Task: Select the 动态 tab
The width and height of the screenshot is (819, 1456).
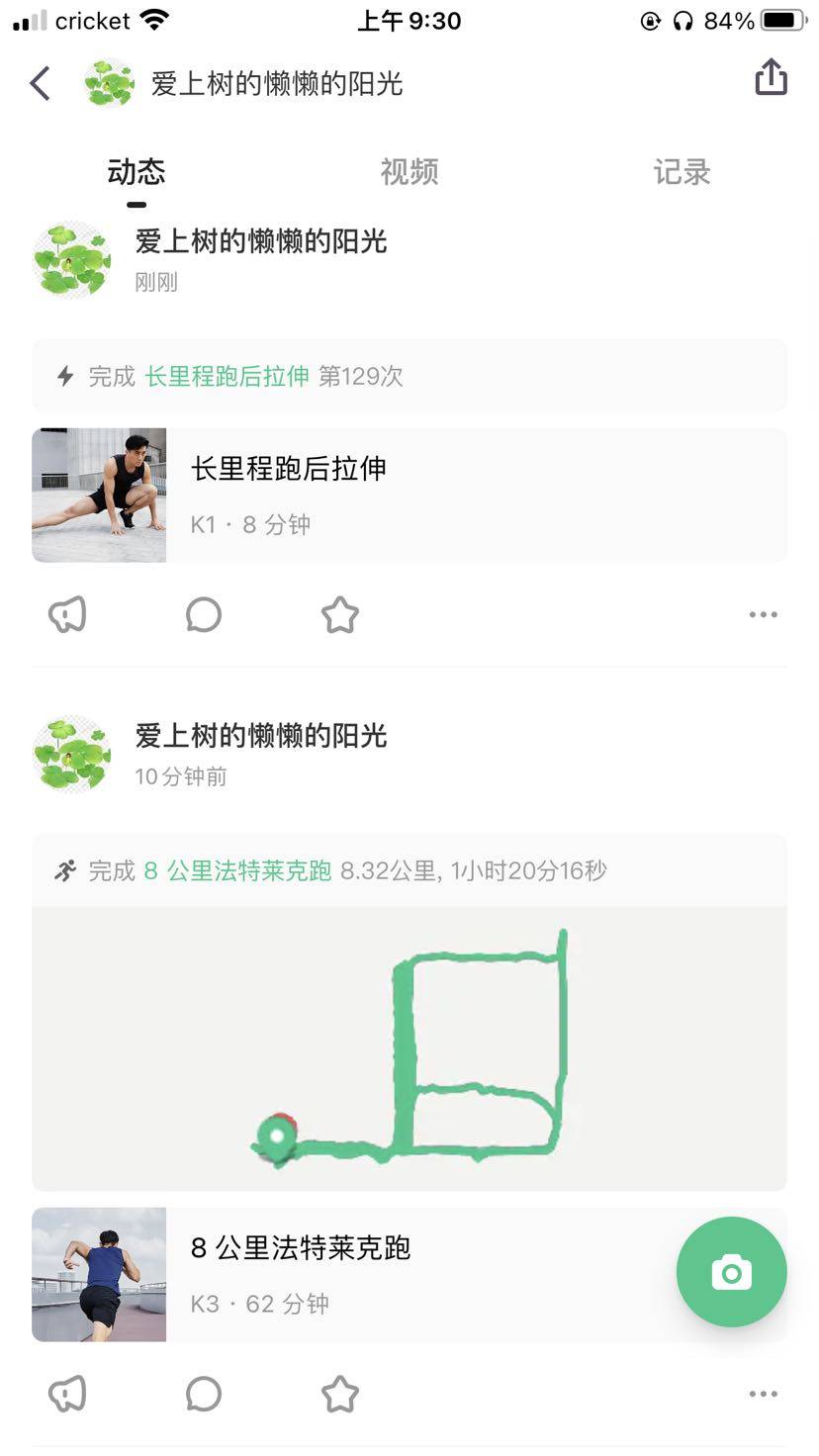Action: tap(136, 172)
